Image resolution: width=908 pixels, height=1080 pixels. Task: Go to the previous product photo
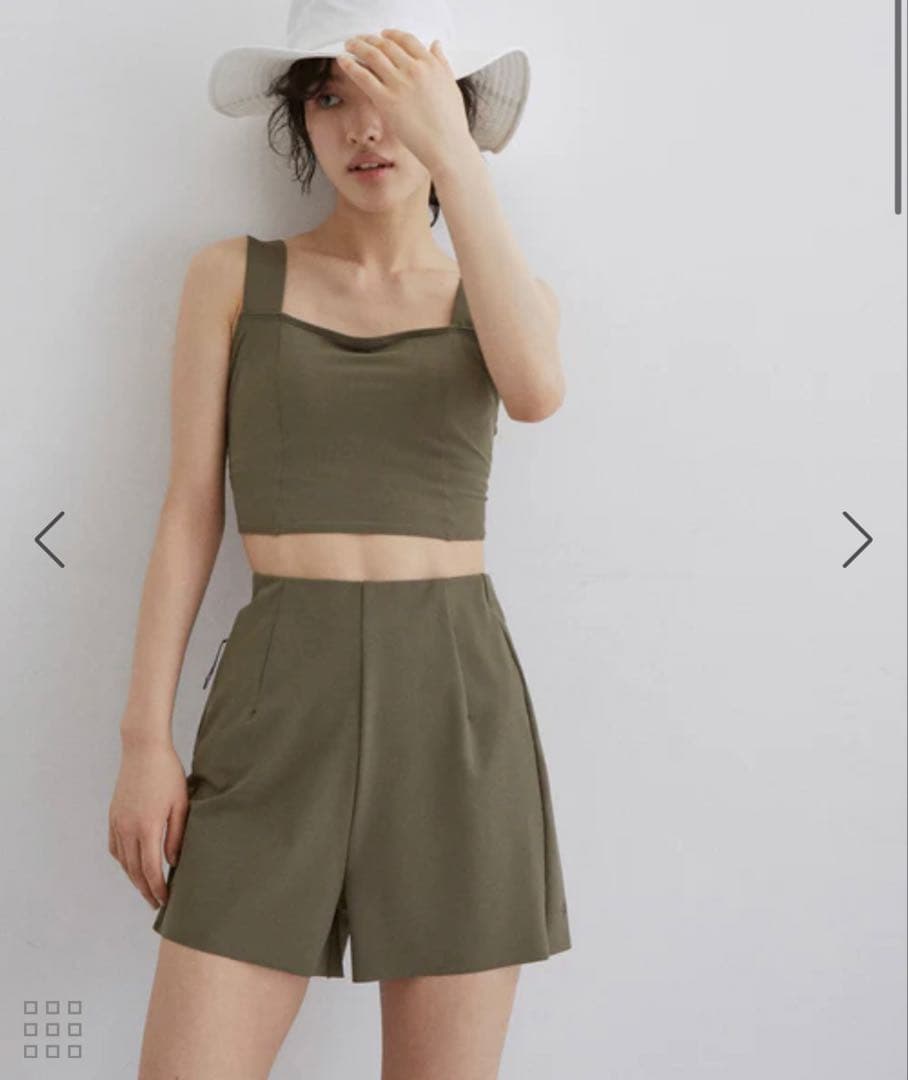pyautogui.click(x=50, y=540)
